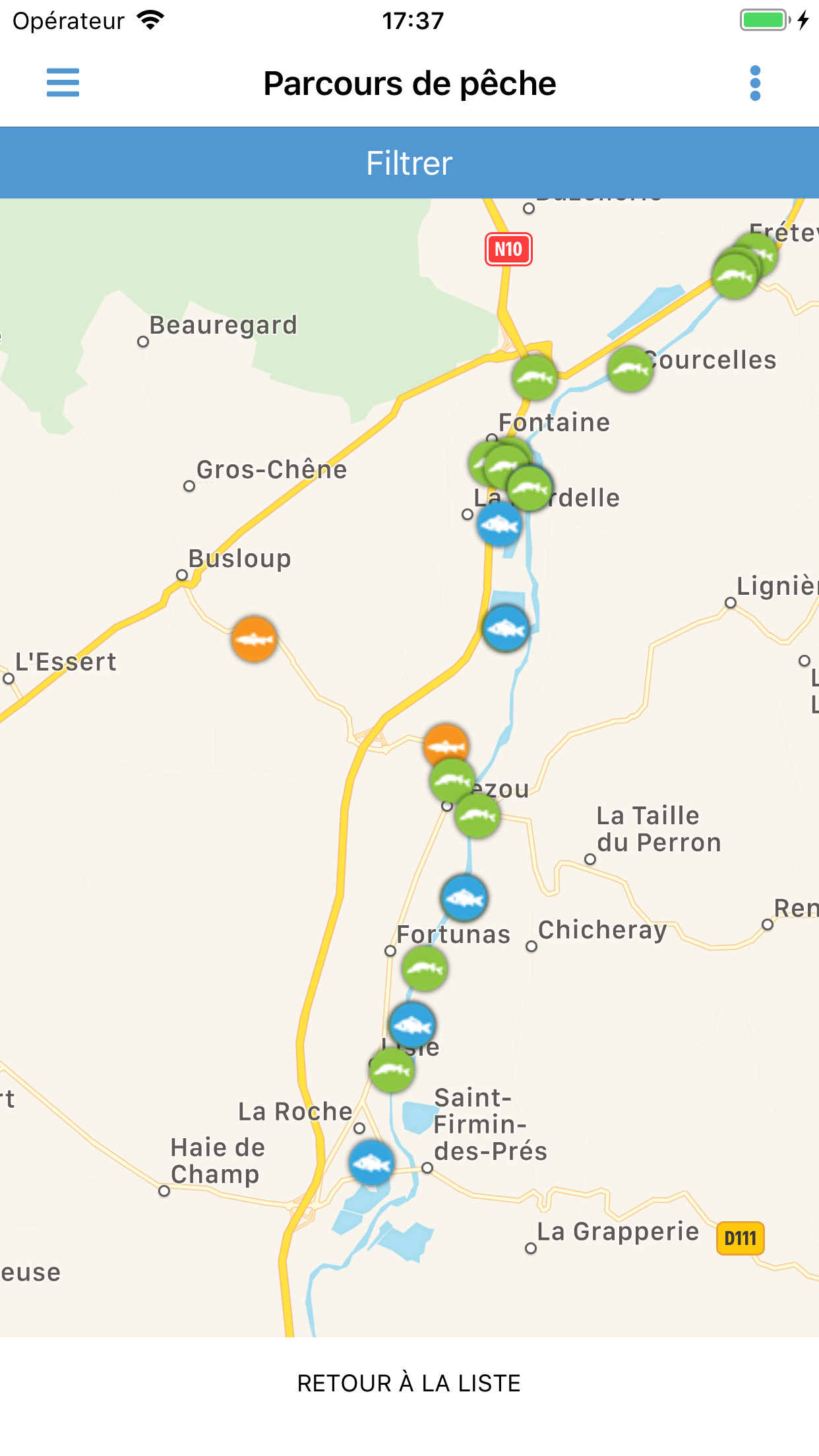This screenshot has height=1456, width=819.
Task: Open the three-dot overflow menu
Action: pyautogui.click(x=755, y=83)
